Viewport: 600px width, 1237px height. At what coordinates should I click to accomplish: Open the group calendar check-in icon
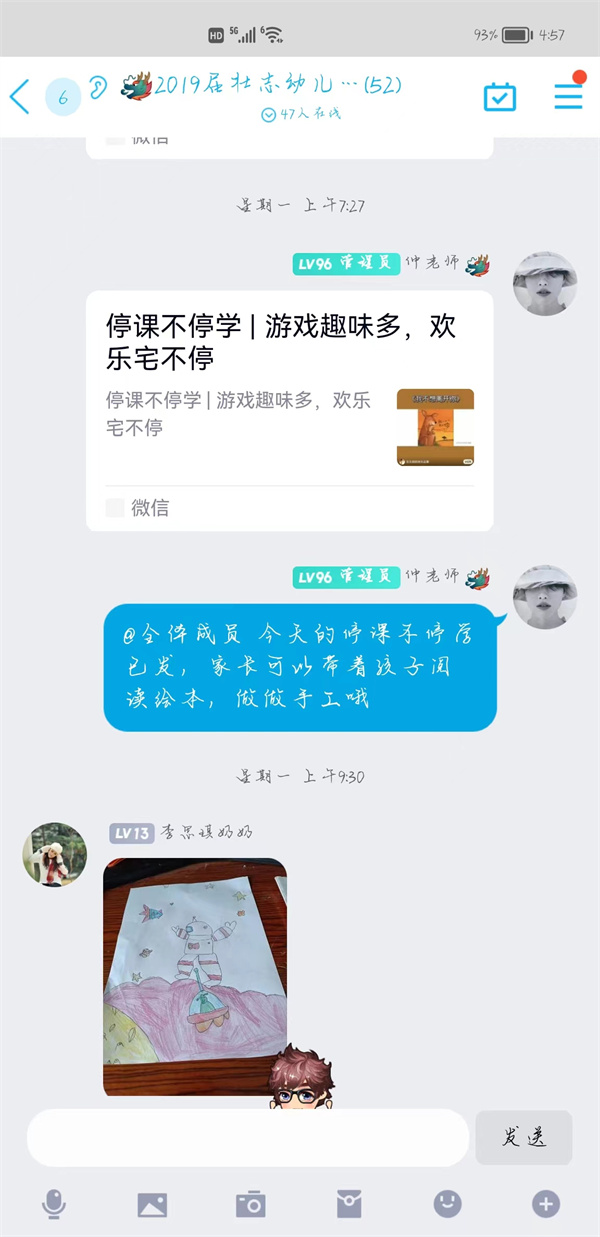[500, 96]
